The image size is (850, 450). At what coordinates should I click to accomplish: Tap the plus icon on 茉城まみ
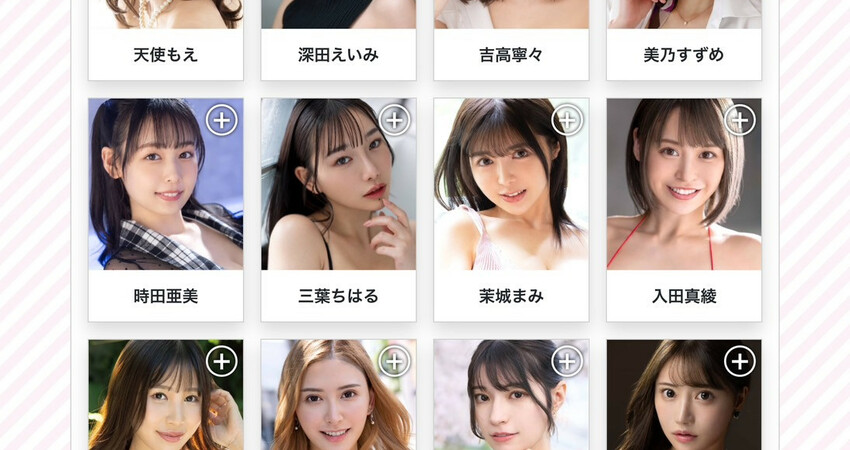567,120
